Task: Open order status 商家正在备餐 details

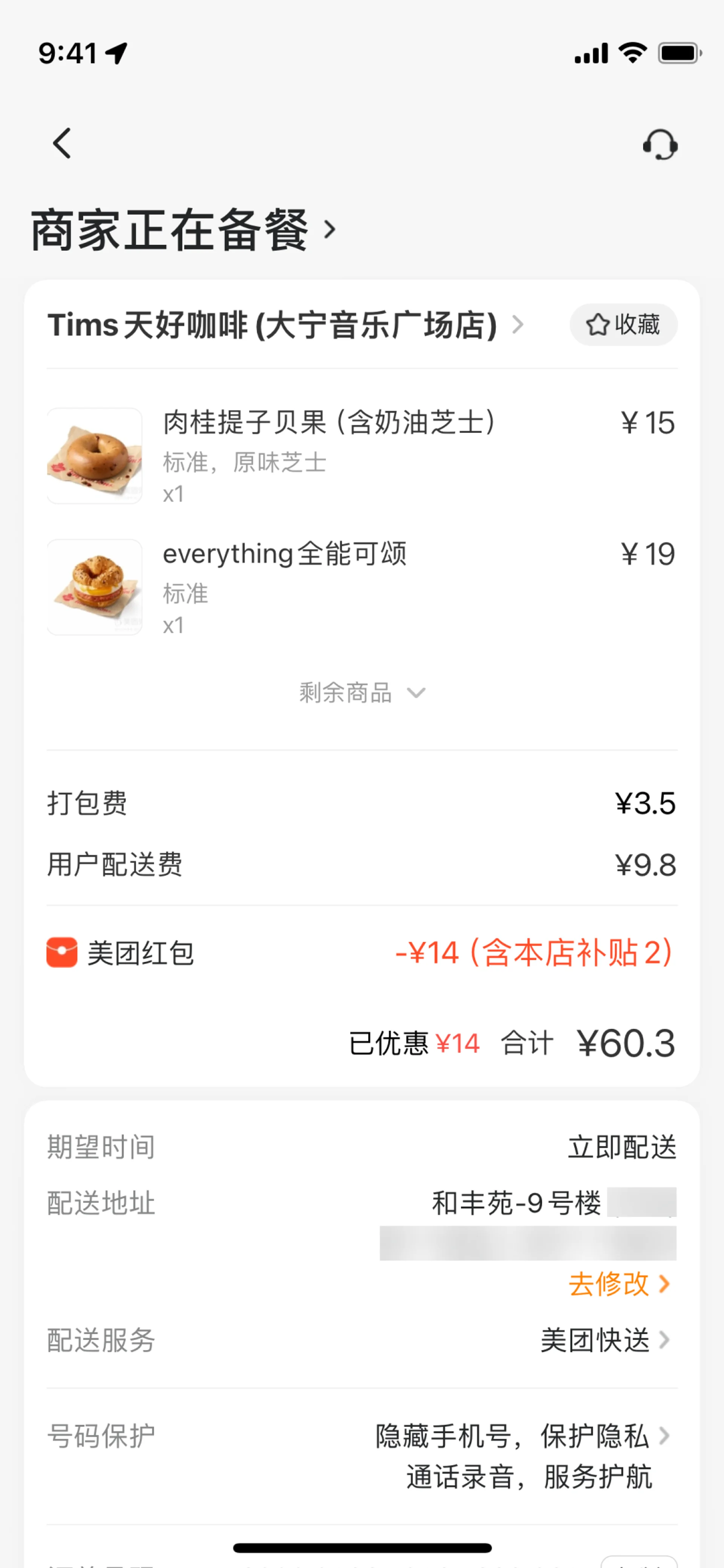Action: point(183,230)
